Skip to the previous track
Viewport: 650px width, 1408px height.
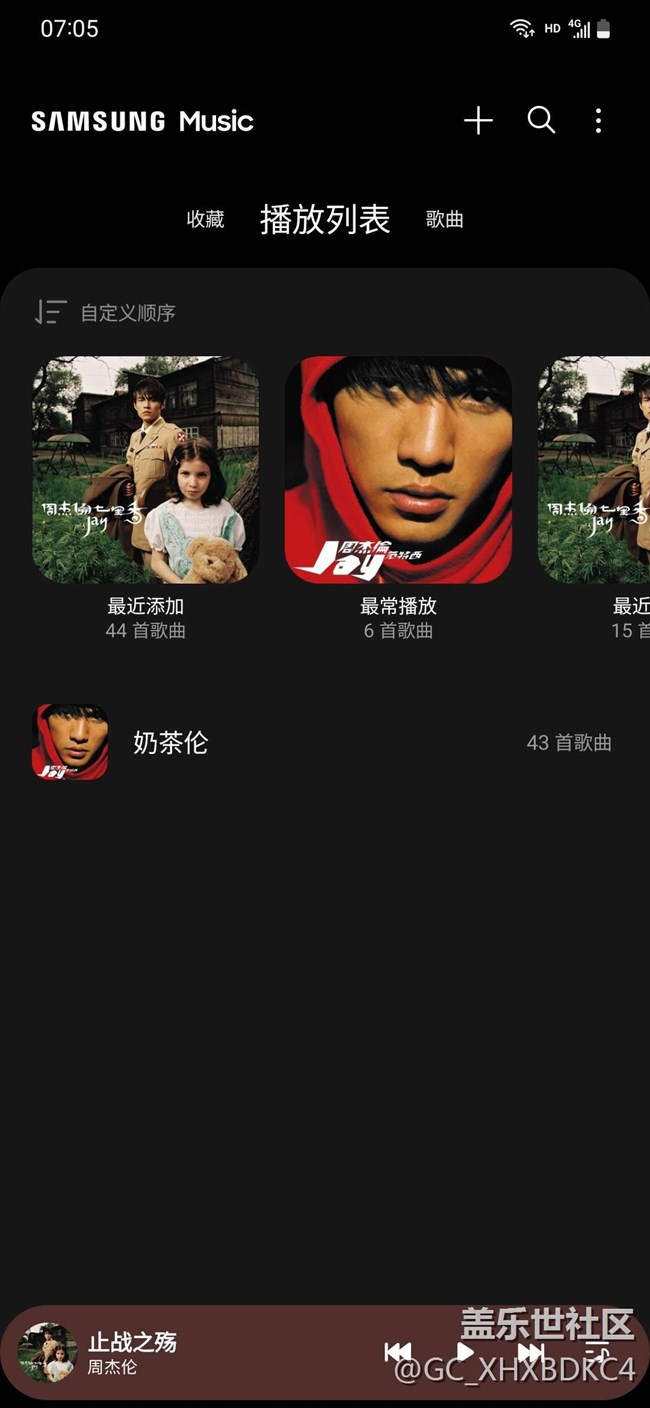[397, 1353]
